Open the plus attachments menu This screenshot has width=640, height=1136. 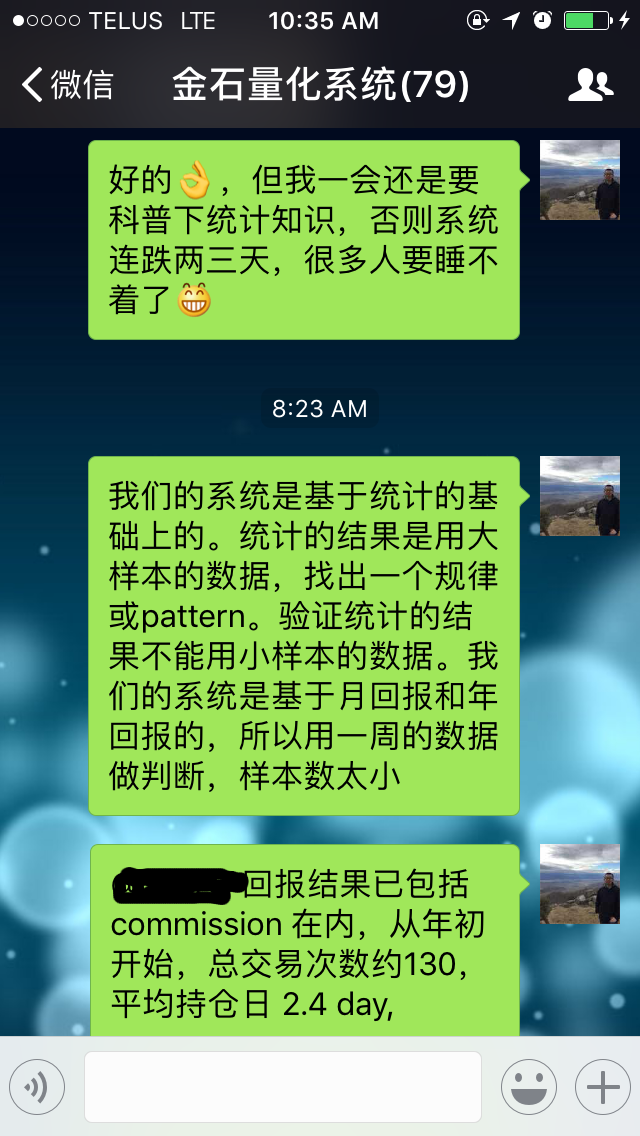603,1087
